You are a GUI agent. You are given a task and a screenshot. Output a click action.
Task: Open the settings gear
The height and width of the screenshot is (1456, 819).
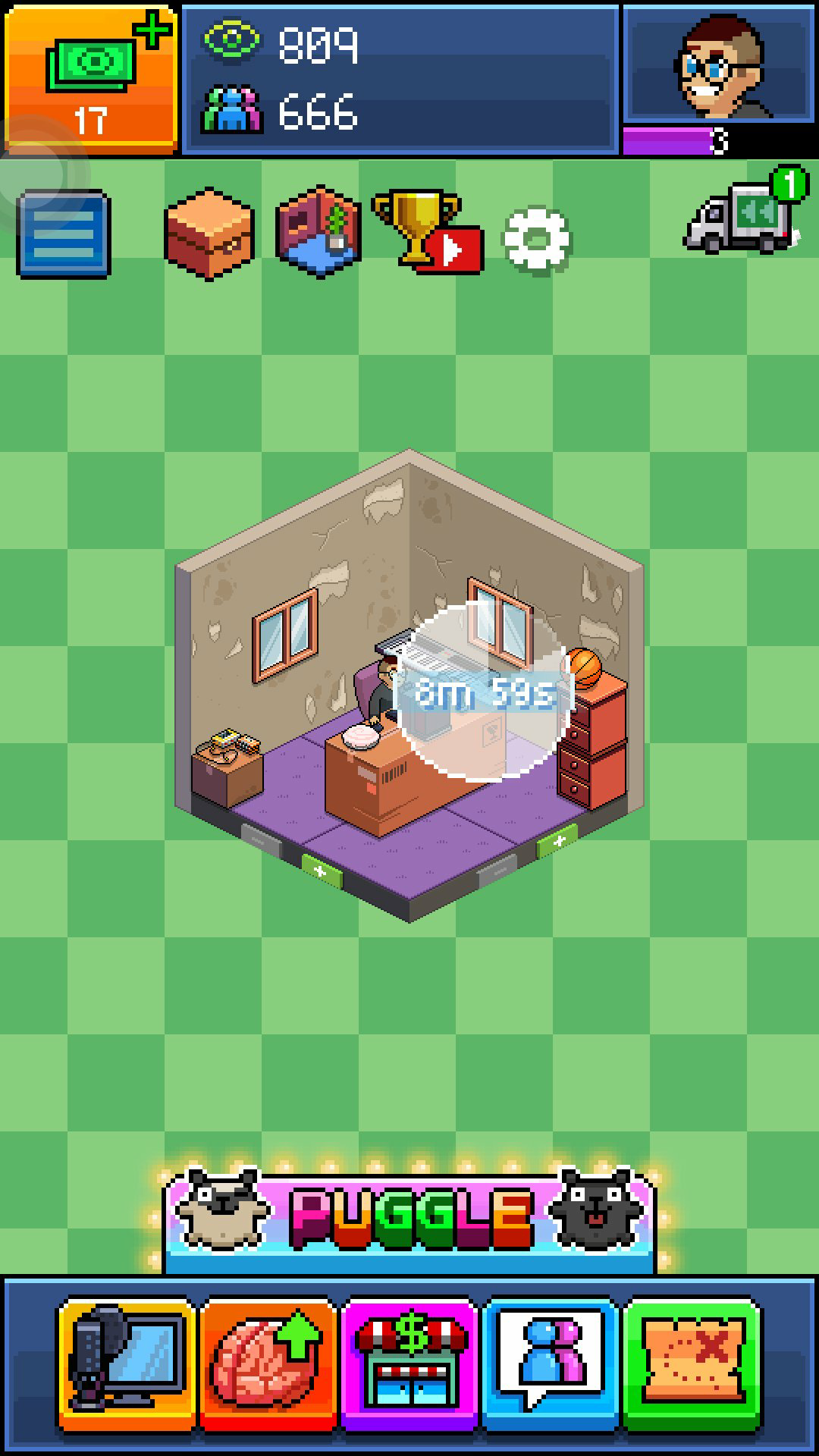tap(537, 239)
